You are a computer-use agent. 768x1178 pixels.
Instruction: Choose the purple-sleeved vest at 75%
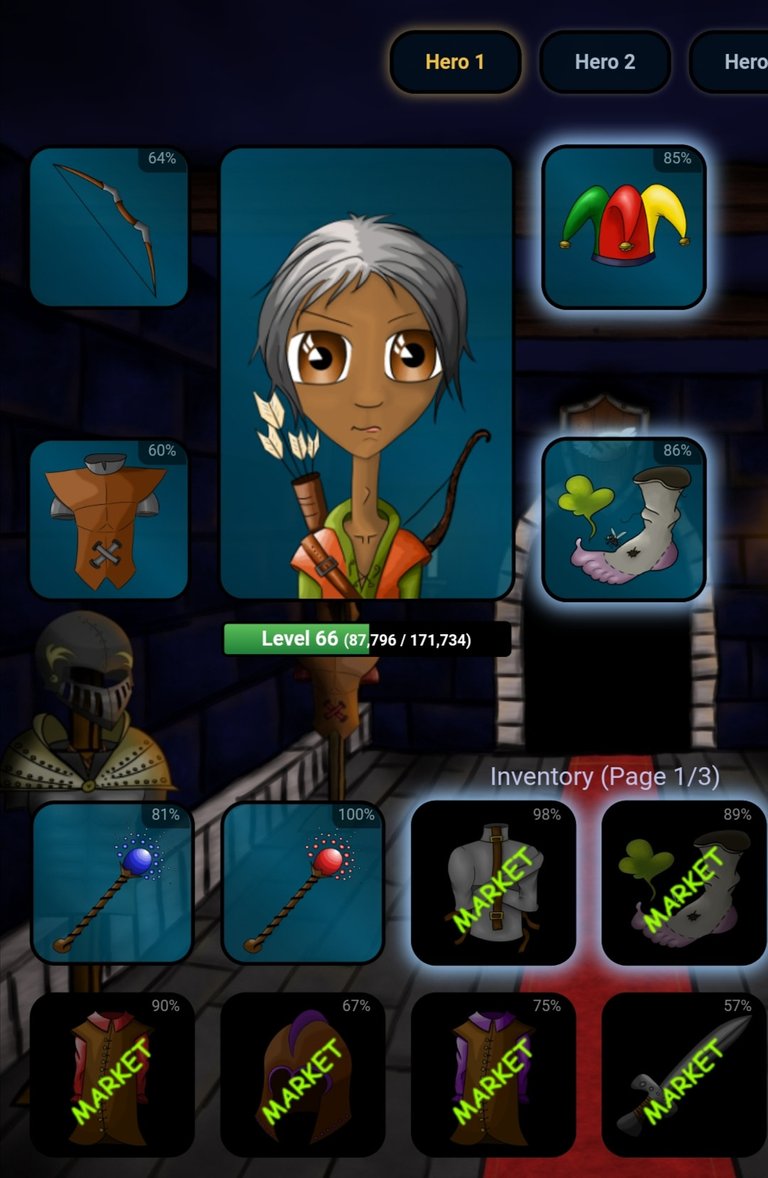point(493,1075)
